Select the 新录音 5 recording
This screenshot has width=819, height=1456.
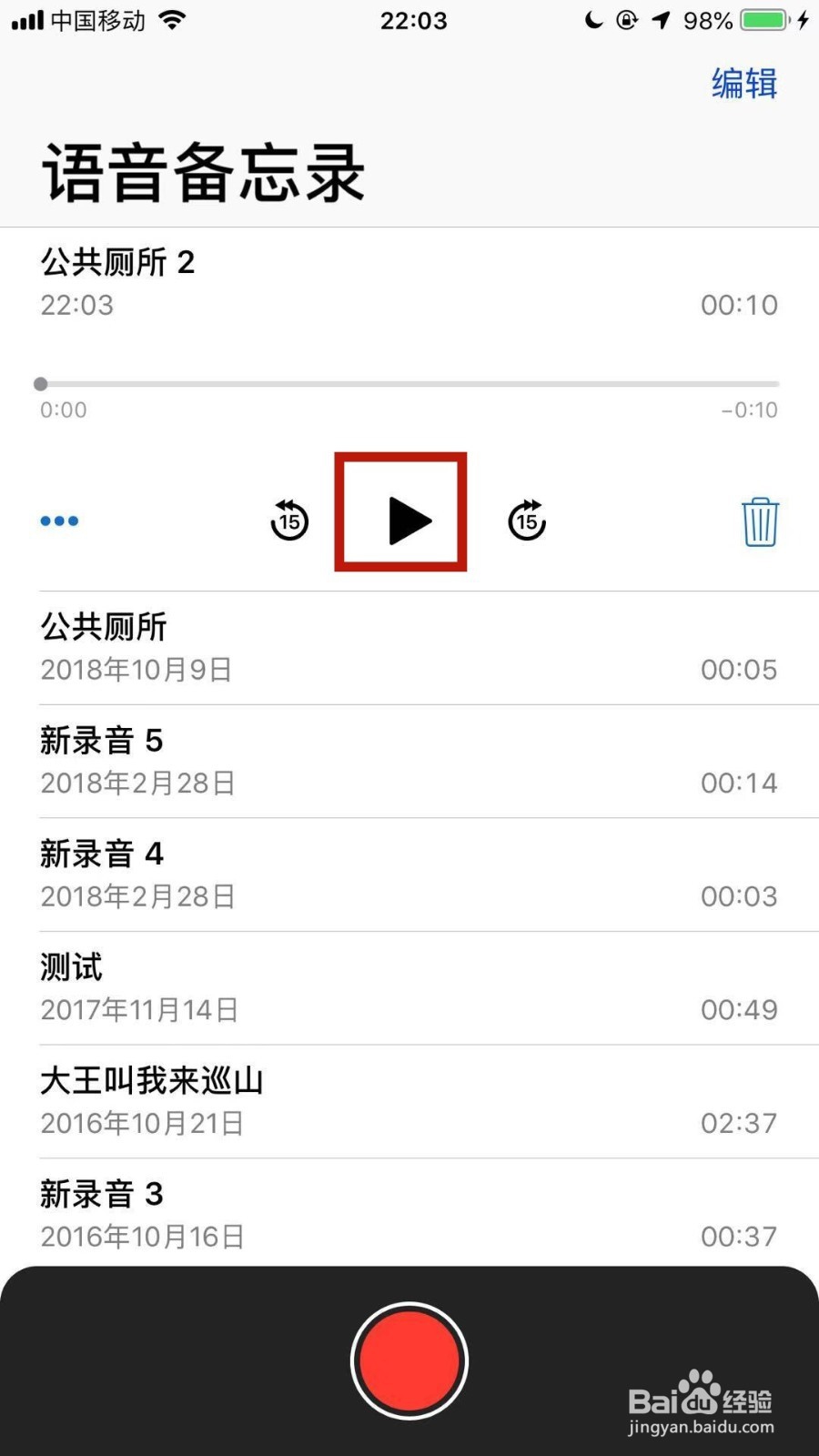click(x=409, y=762)
